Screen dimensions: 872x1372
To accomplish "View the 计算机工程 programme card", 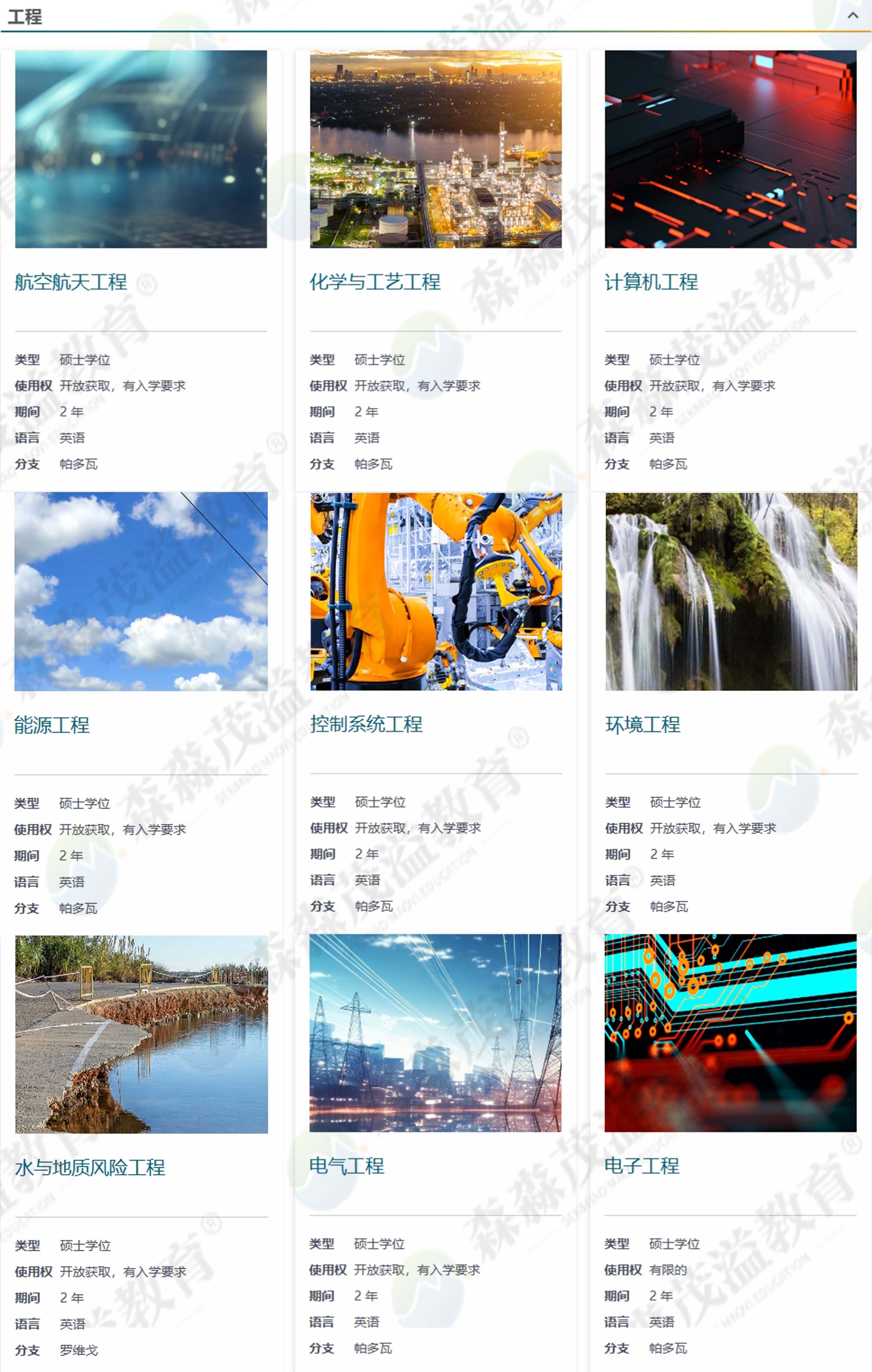I will tap(651, 282).
